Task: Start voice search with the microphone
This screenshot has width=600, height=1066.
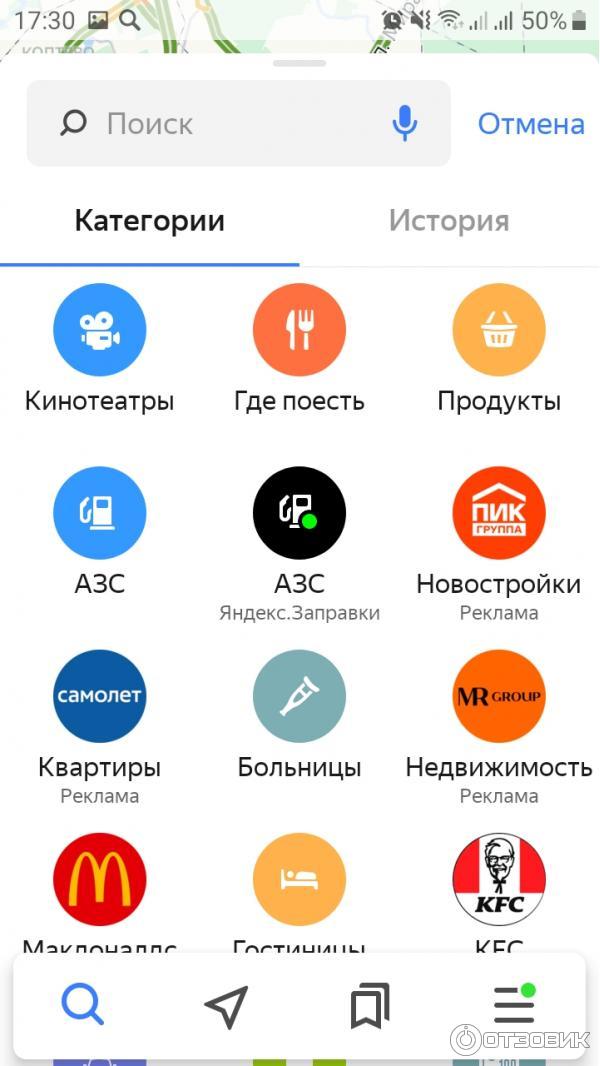Action: [x=405, y=123]
